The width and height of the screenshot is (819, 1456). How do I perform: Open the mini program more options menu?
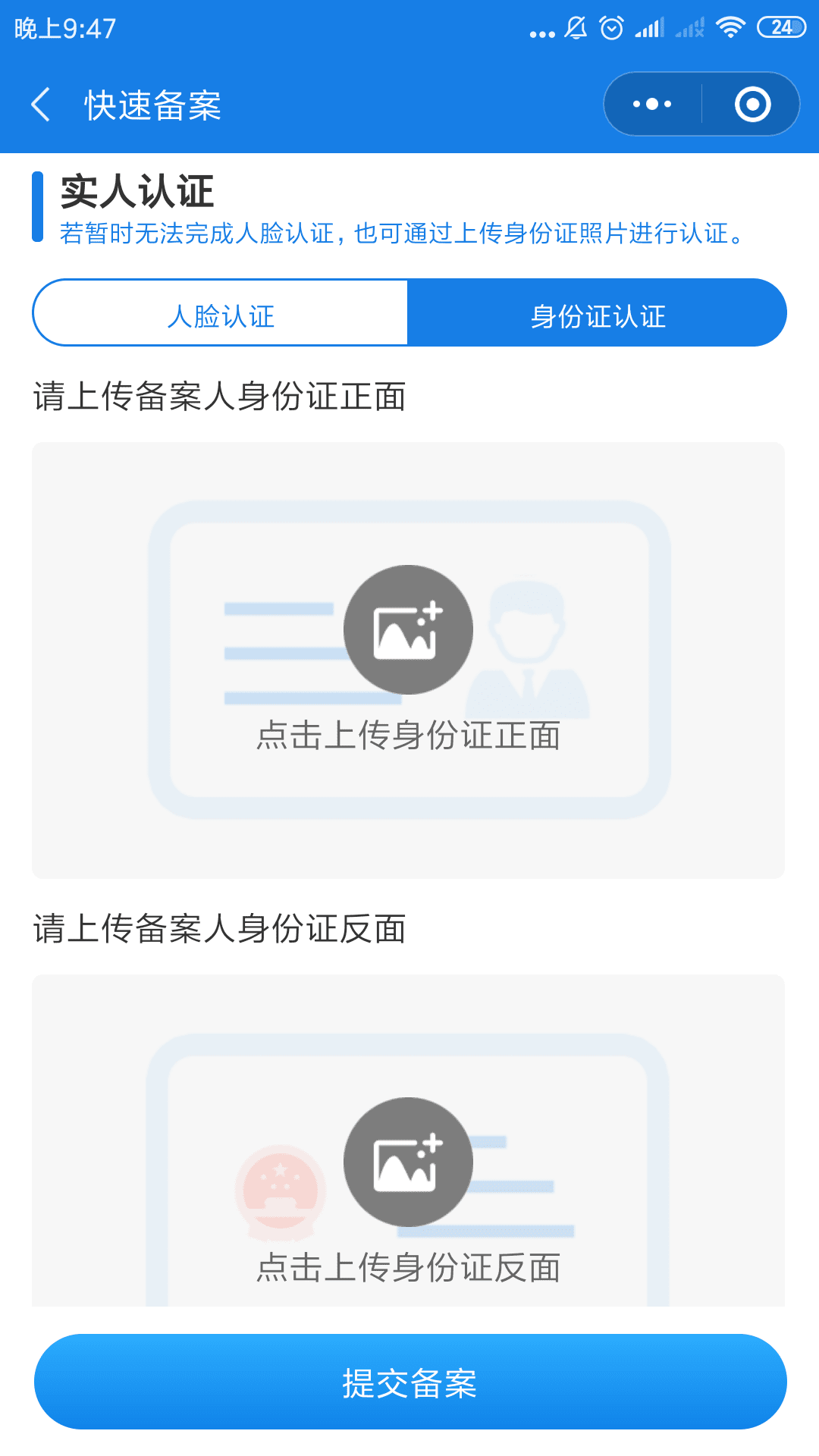coord(652,105)
